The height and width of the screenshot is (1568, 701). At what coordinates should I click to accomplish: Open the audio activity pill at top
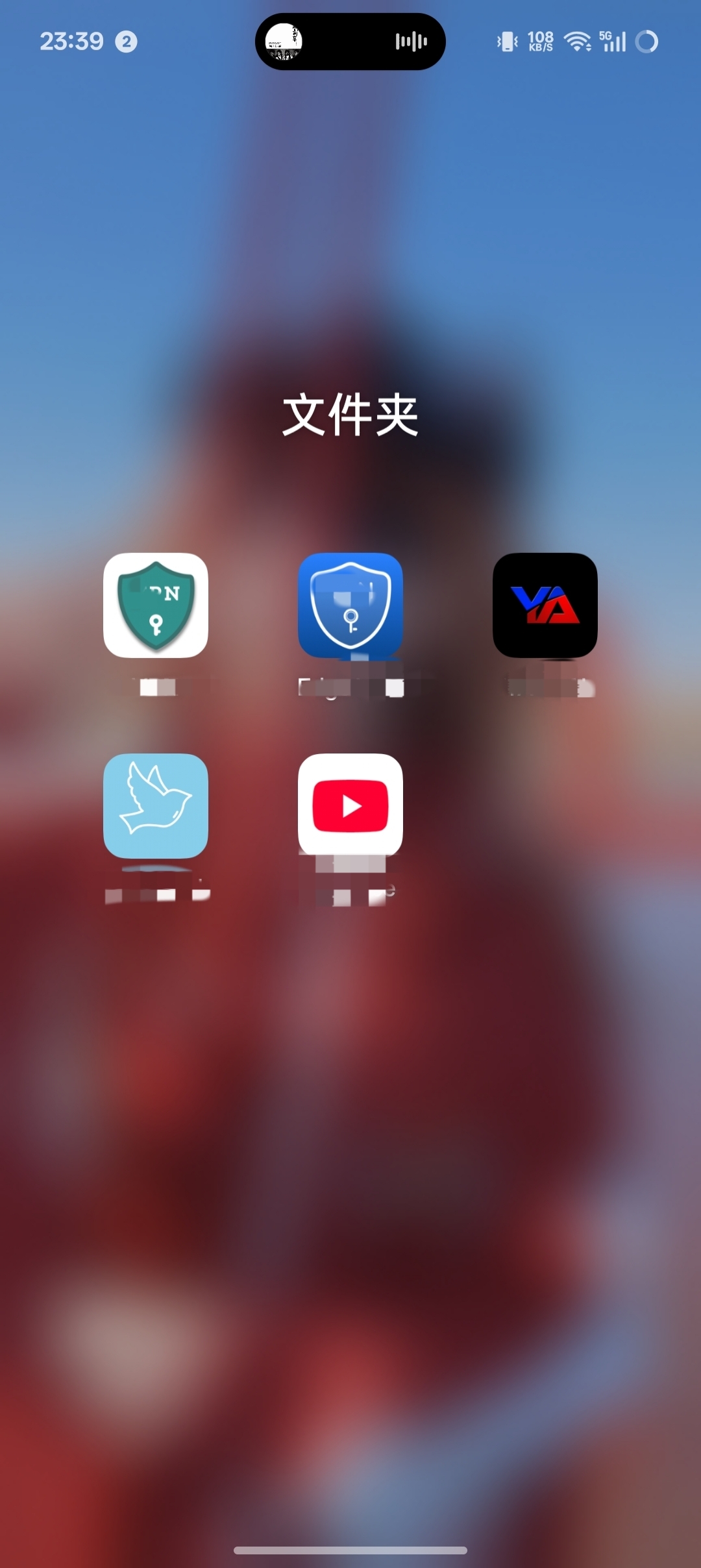(x=350, y=42)
